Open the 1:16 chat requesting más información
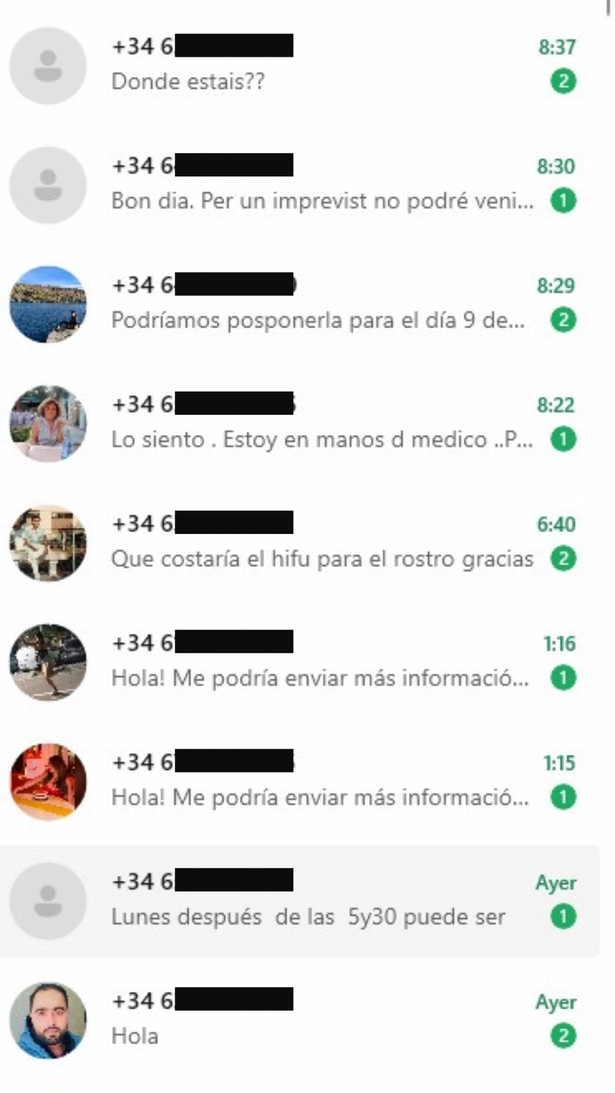 [300, 661]
